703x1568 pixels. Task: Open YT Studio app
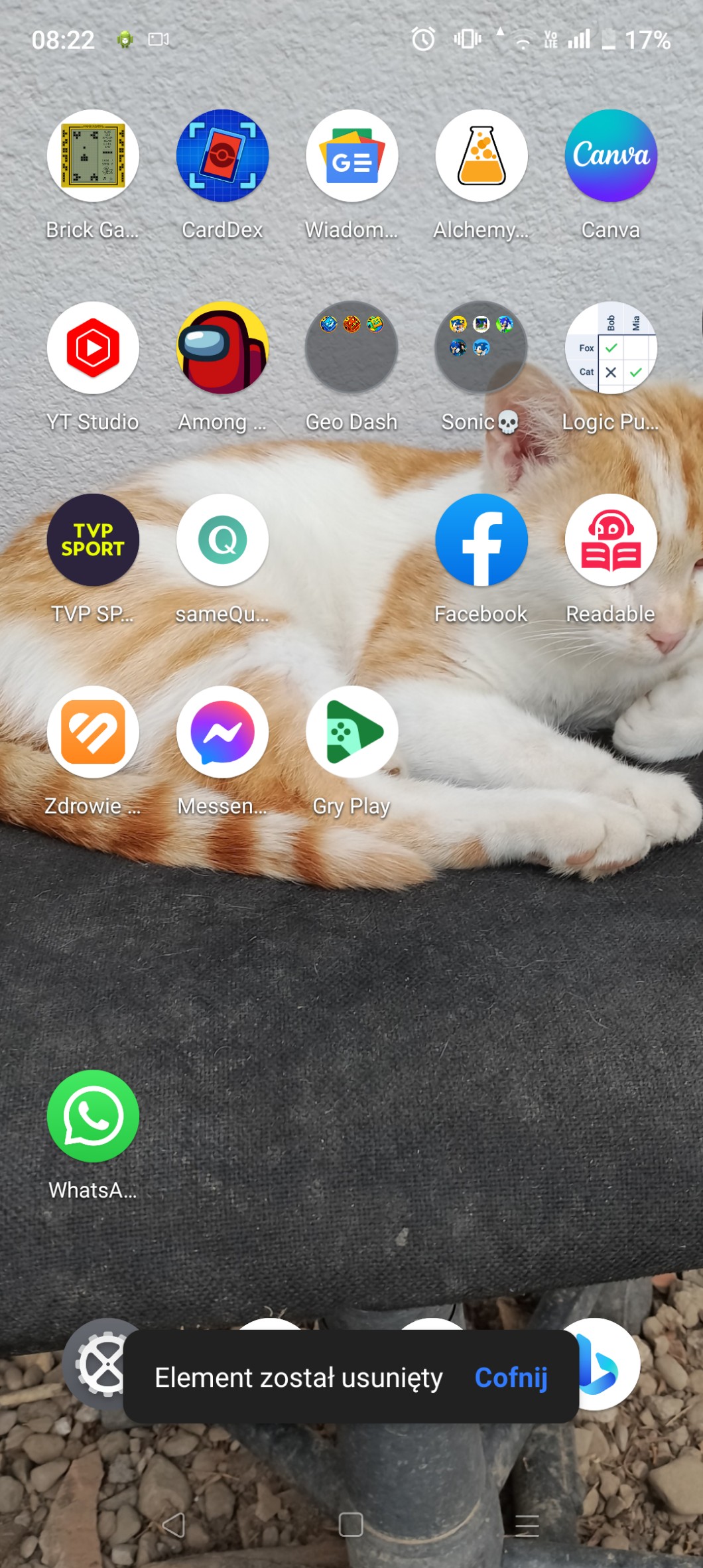click(93, 348)
